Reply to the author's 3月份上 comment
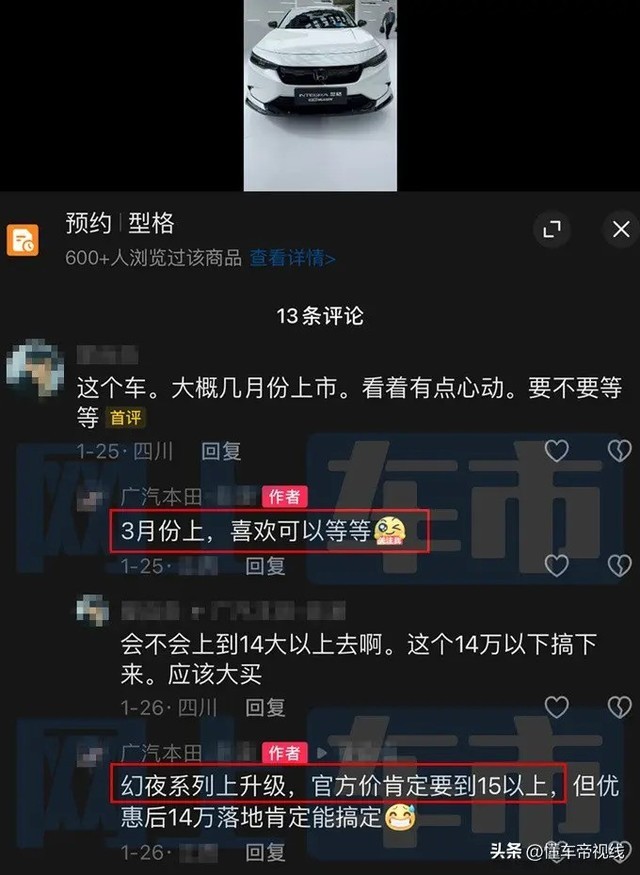Screen dimensions: 640x875 pyautogui.click(x=265, y=566)
